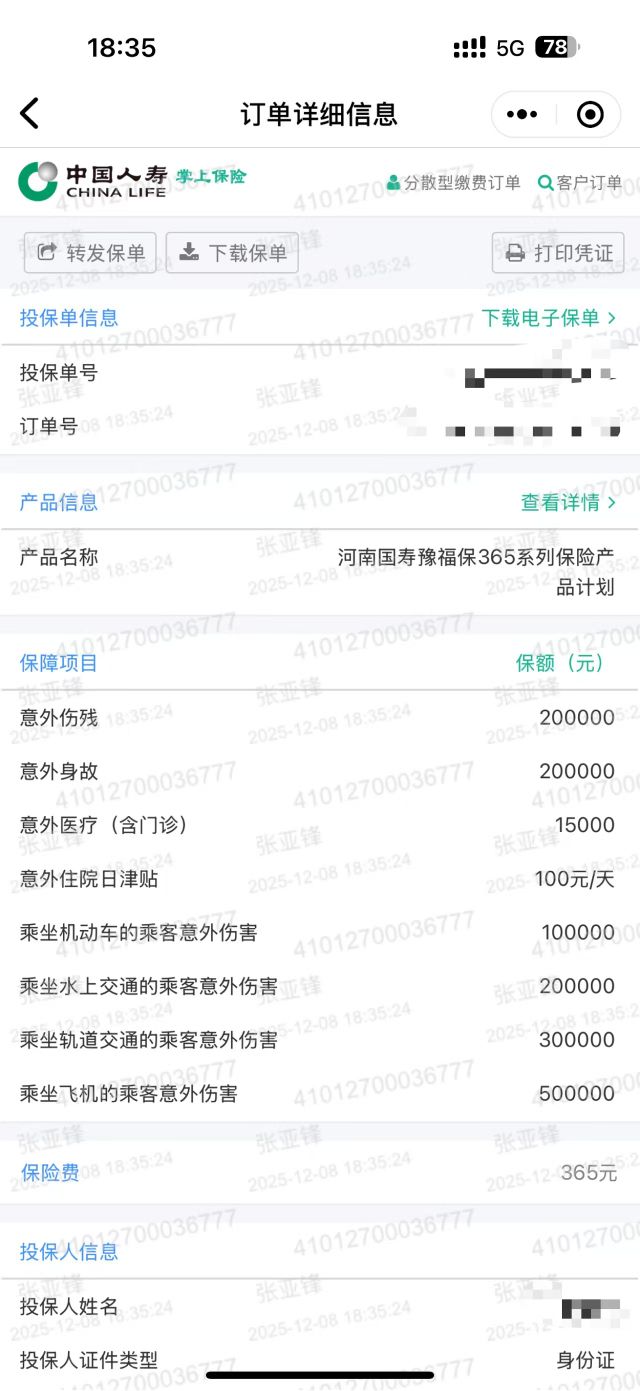Tap 下载保单 button
The height and width of the screenshot is (1391, 640).
(232, 253)
